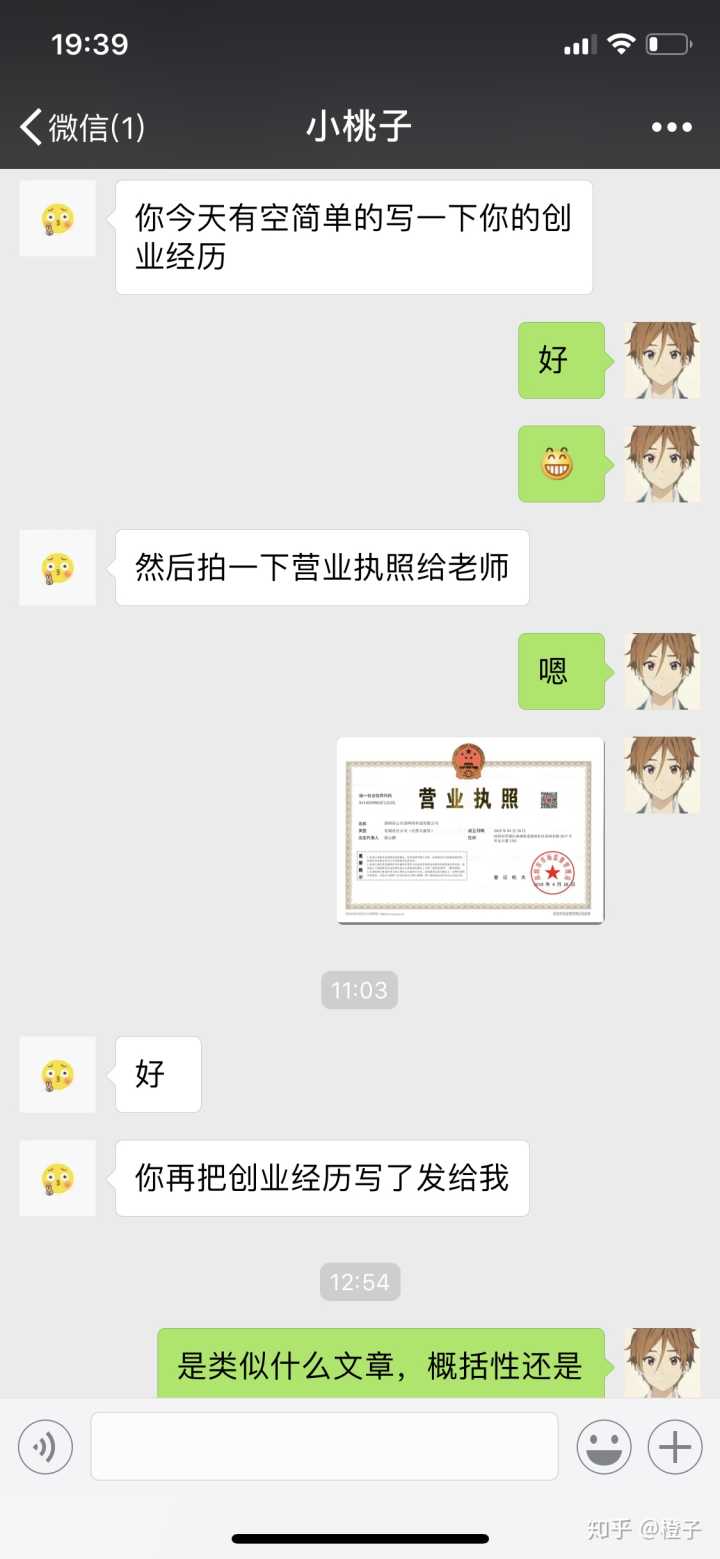Open own avatar next to 嗯 message
Image resolution: width=720 pixels, height=1559 pixels.
pyautogui.click(x=661, y=671)
